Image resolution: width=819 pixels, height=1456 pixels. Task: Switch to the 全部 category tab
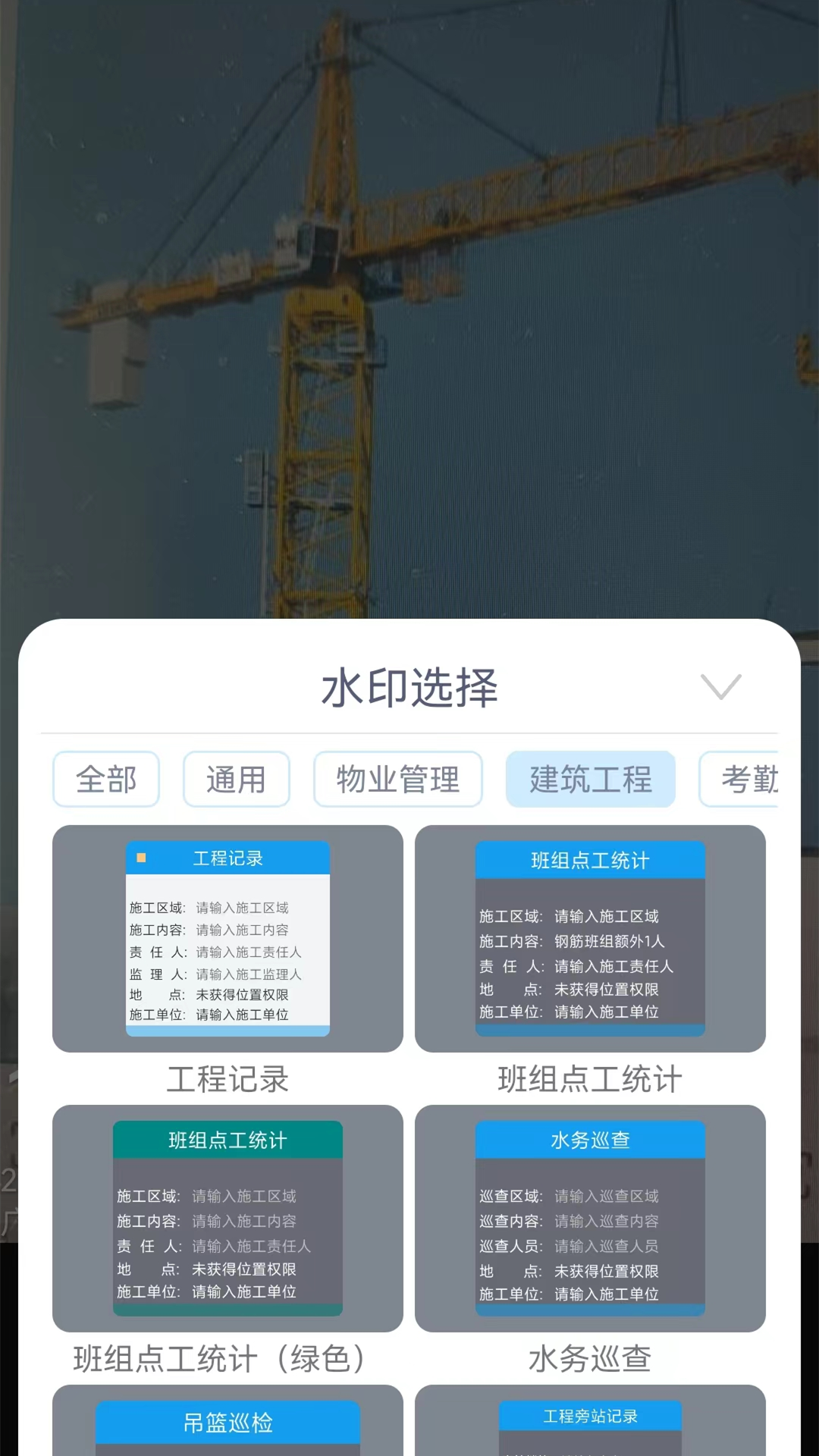105,779
